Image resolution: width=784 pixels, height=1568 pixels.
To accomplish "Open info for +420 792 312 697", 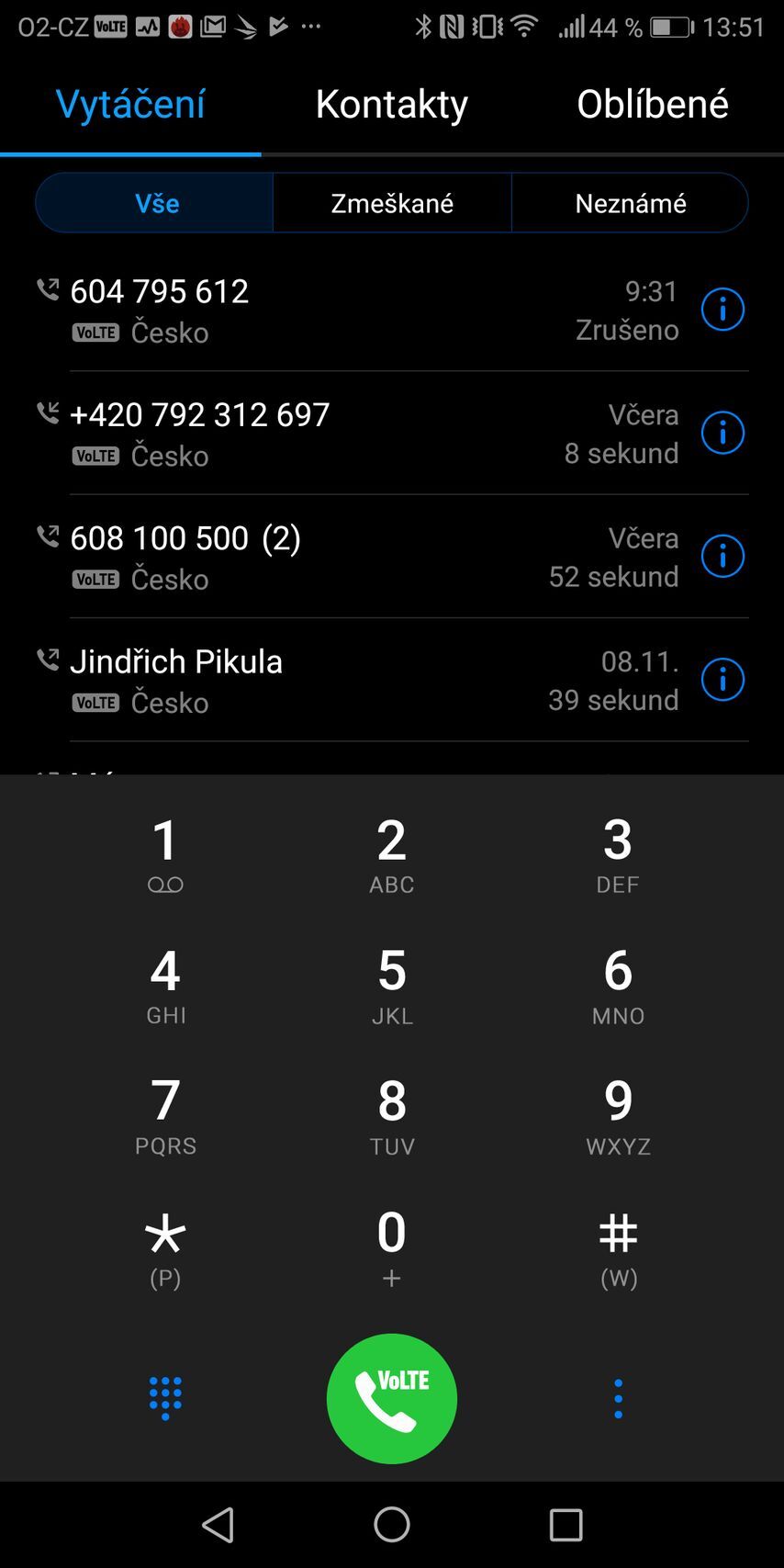I will click(722, 433).
